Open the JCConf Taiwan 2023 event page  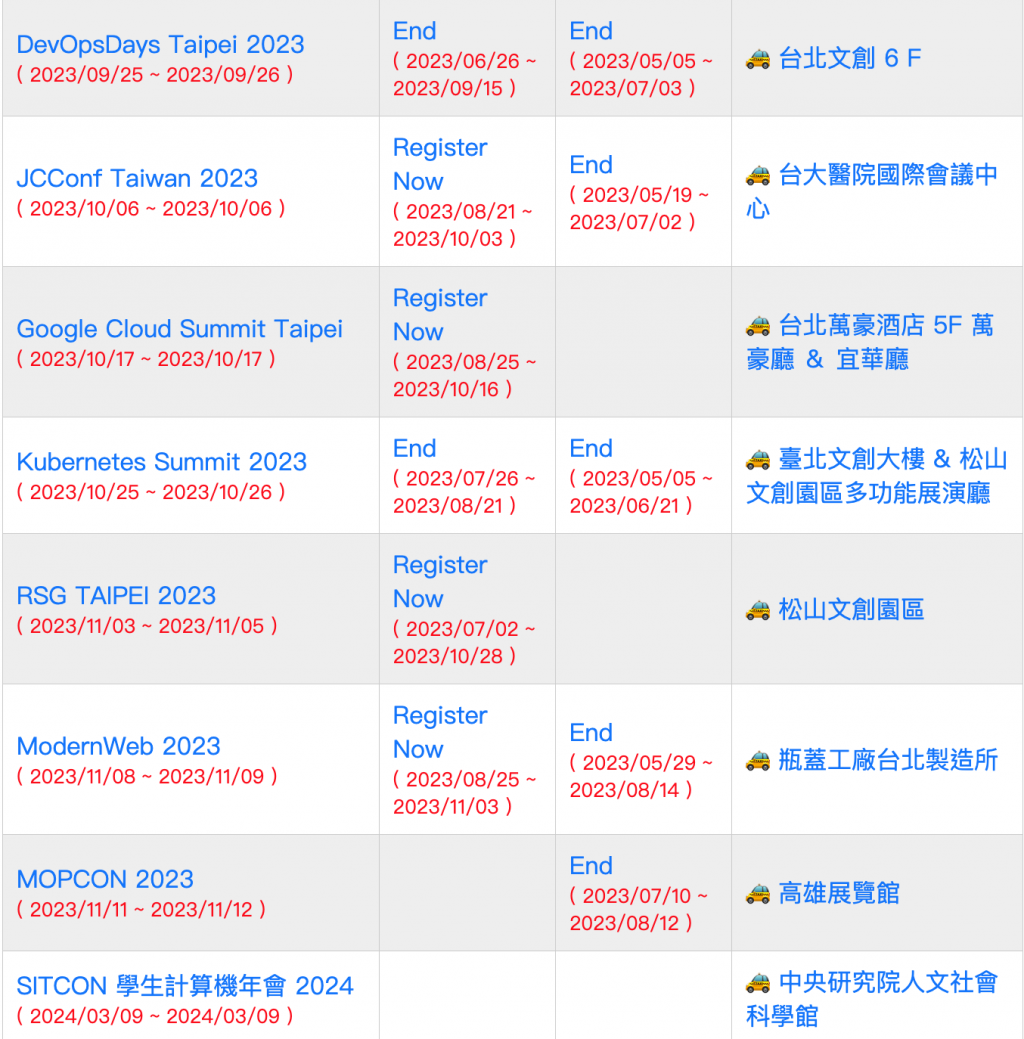137,179
